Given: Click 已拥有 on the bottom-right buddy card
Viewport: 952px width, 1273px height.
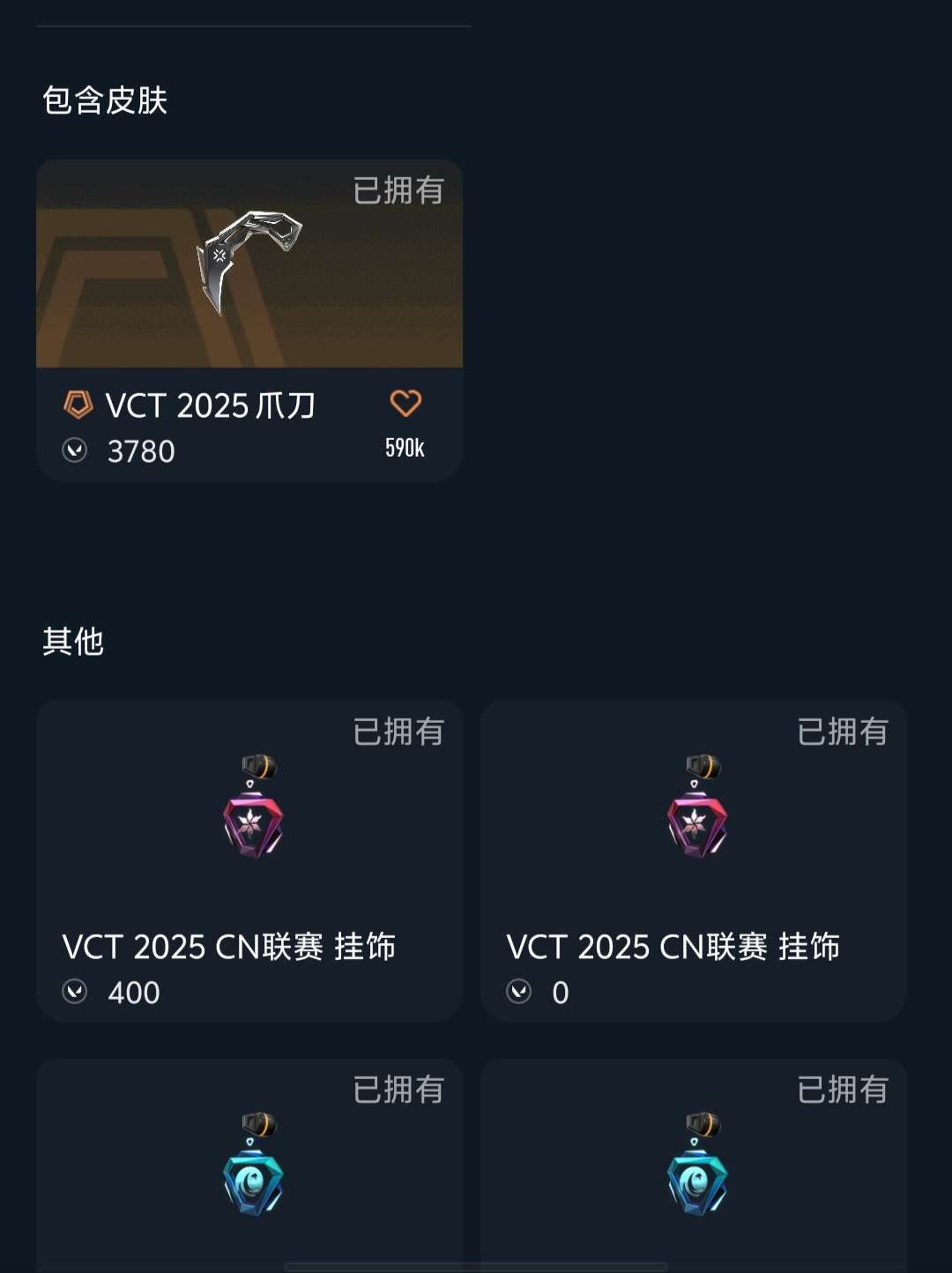Looking at the screenshot, I should click(x=843, y=1091).
